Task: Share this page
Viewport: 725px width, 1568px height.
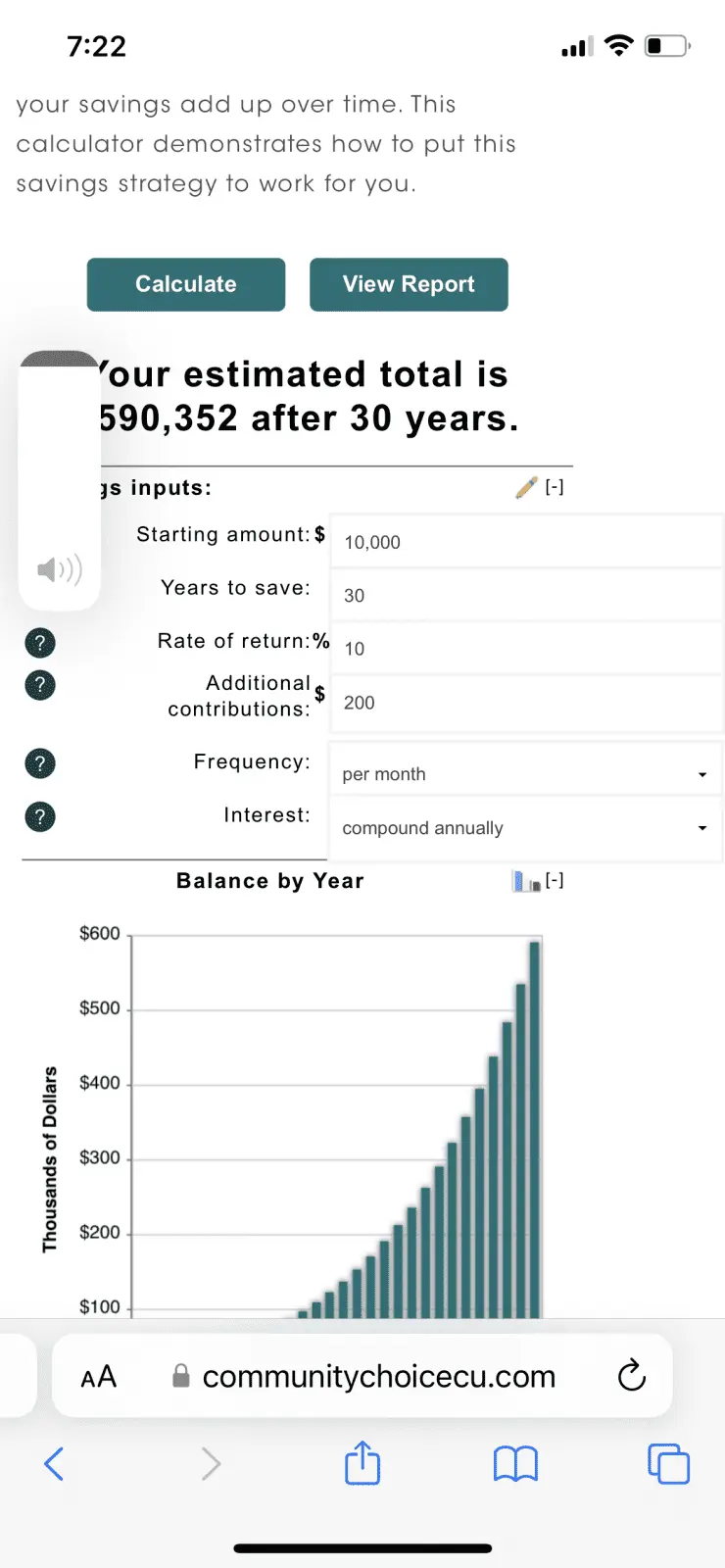Action: [x=362, y=1463]
